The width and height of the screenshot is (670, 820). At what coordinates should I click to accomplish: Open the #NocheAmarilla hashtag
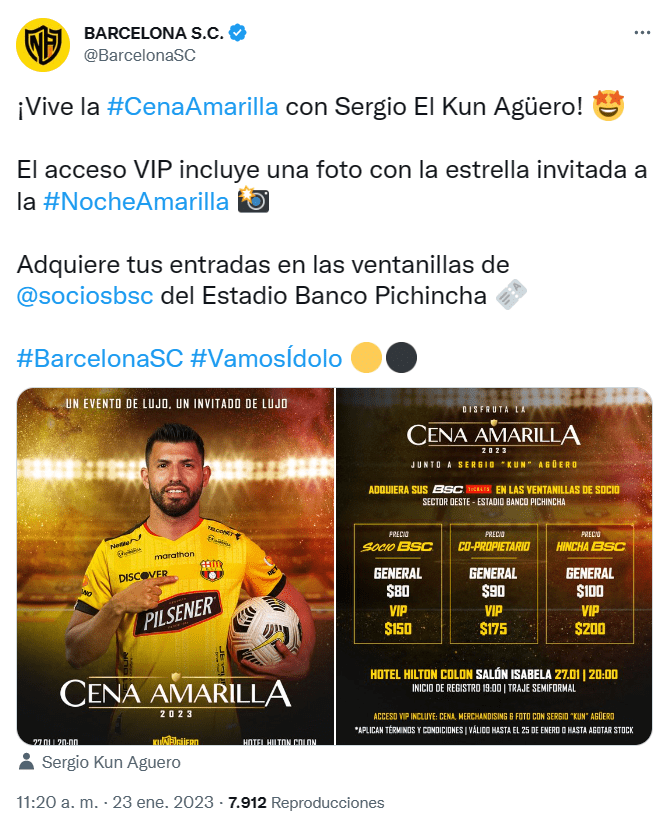pyautogui.click(x=136, y=202)
